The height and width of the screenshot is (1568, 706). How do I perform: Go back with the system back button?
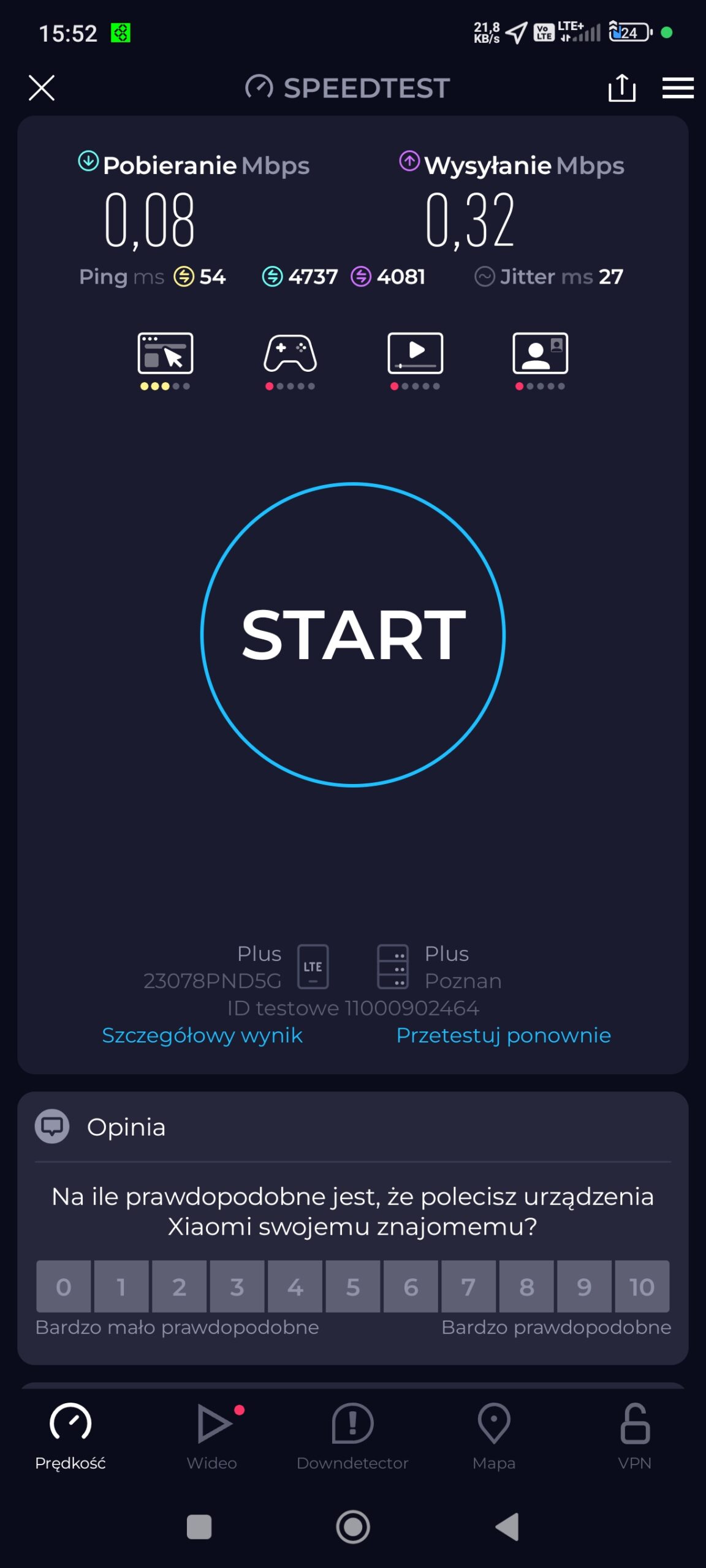tap(507, 1526)
